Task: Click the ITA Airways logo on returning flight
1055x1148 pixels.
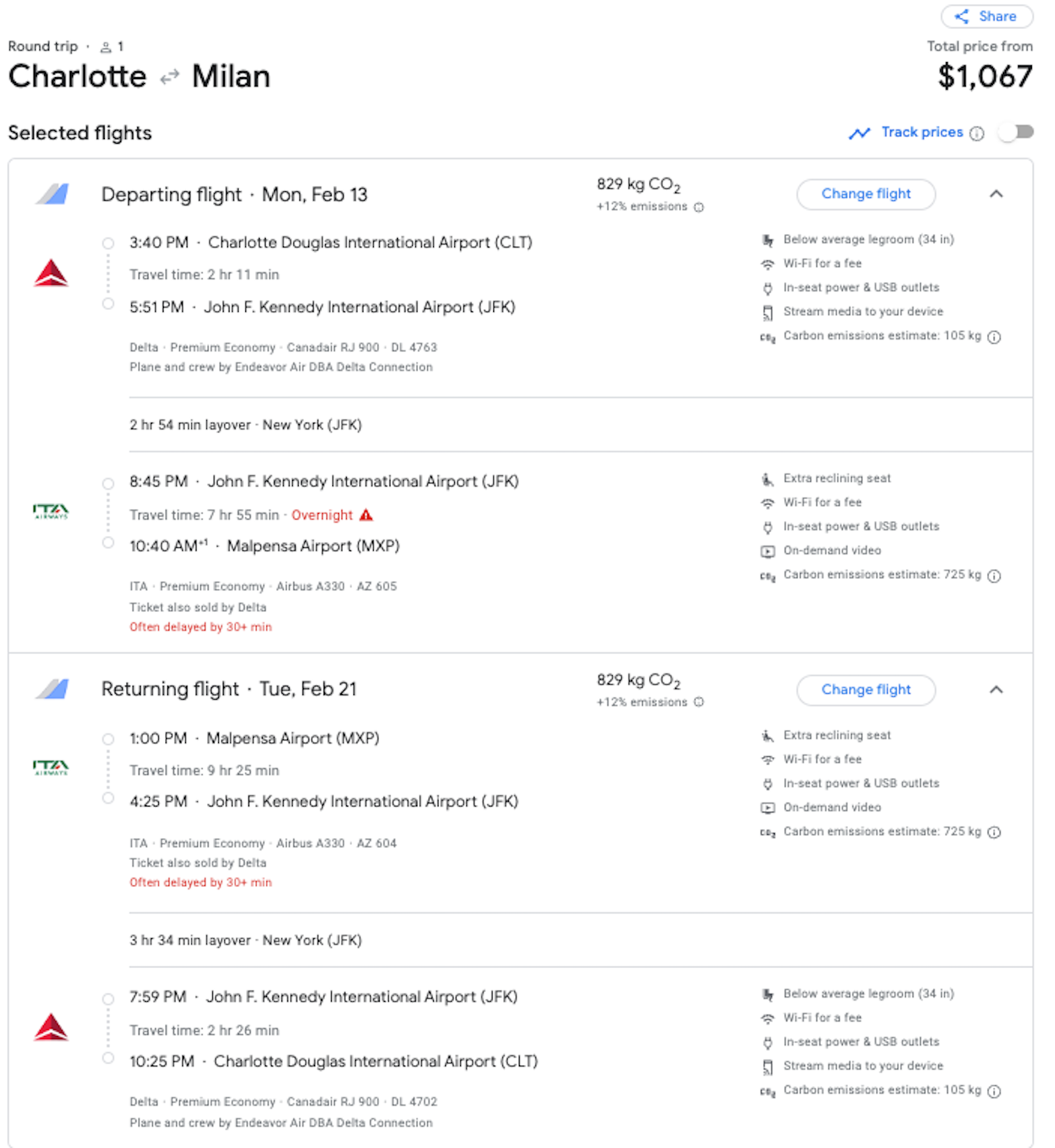Action: pos(50,767)
